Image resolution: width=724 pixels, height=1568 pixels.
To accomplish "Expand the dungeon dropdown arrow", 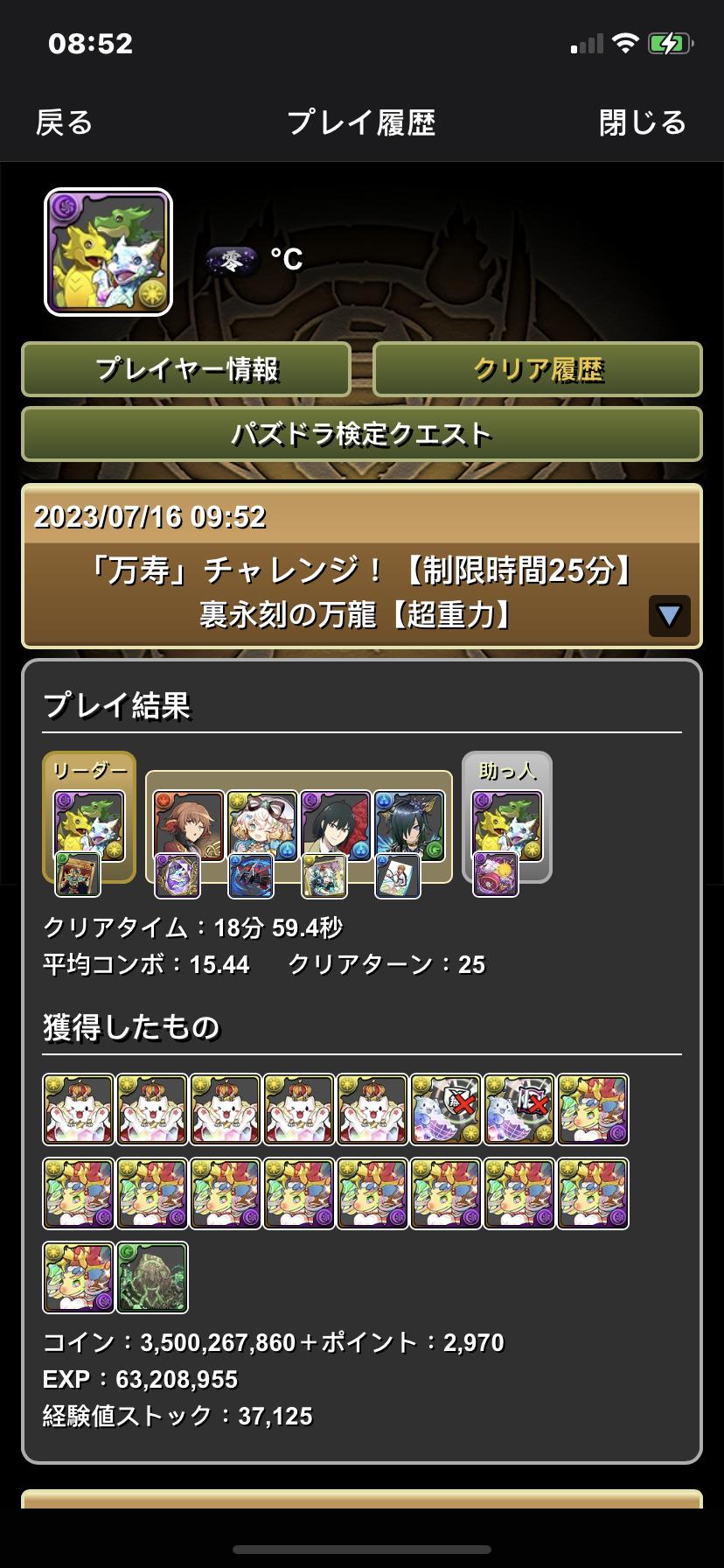I will tap(670, 616).
